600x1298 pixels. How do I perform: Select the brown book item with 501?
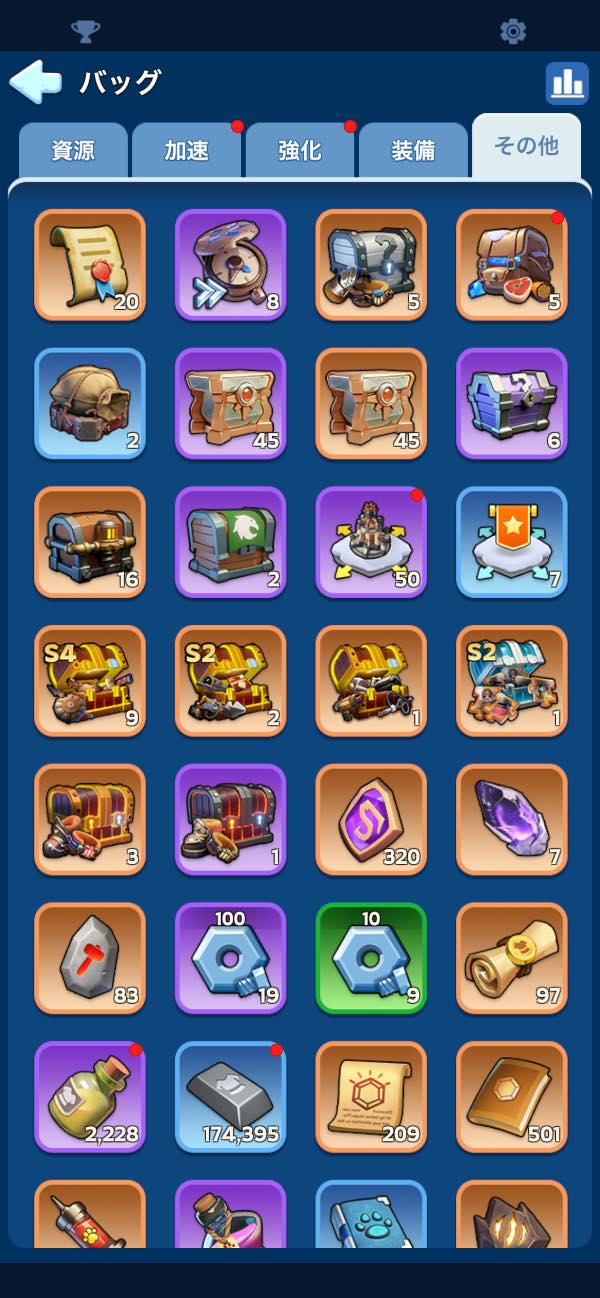tap(512, 1097)
